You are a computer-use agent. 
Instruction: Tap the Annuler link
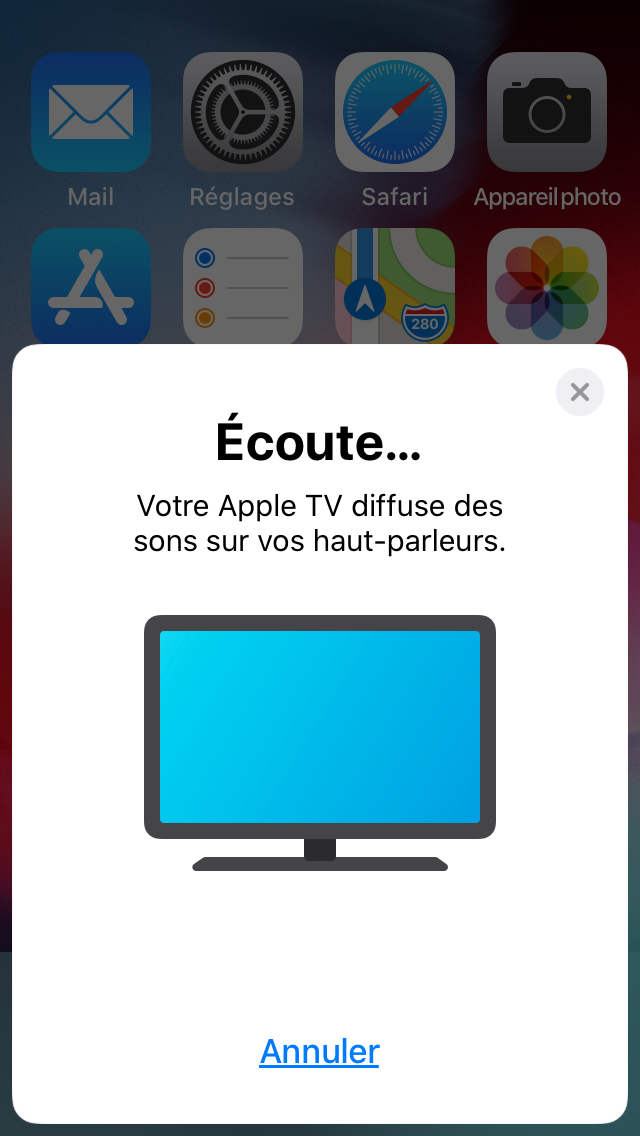tap(320, 1051)
